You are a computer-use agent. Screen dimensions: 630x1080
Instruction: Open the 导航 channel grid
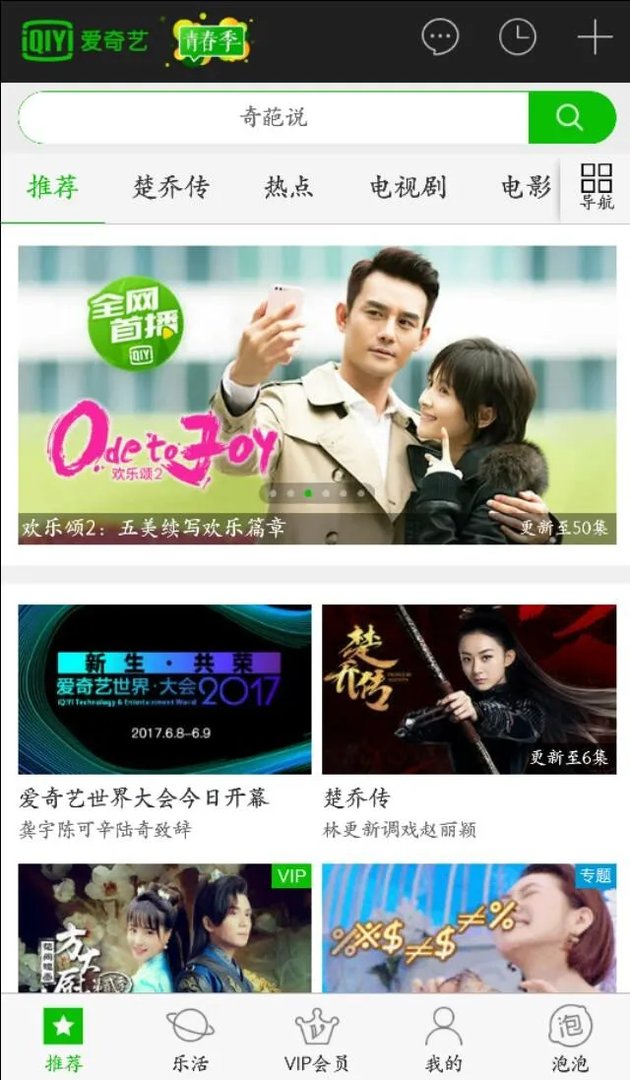[597, 187]
